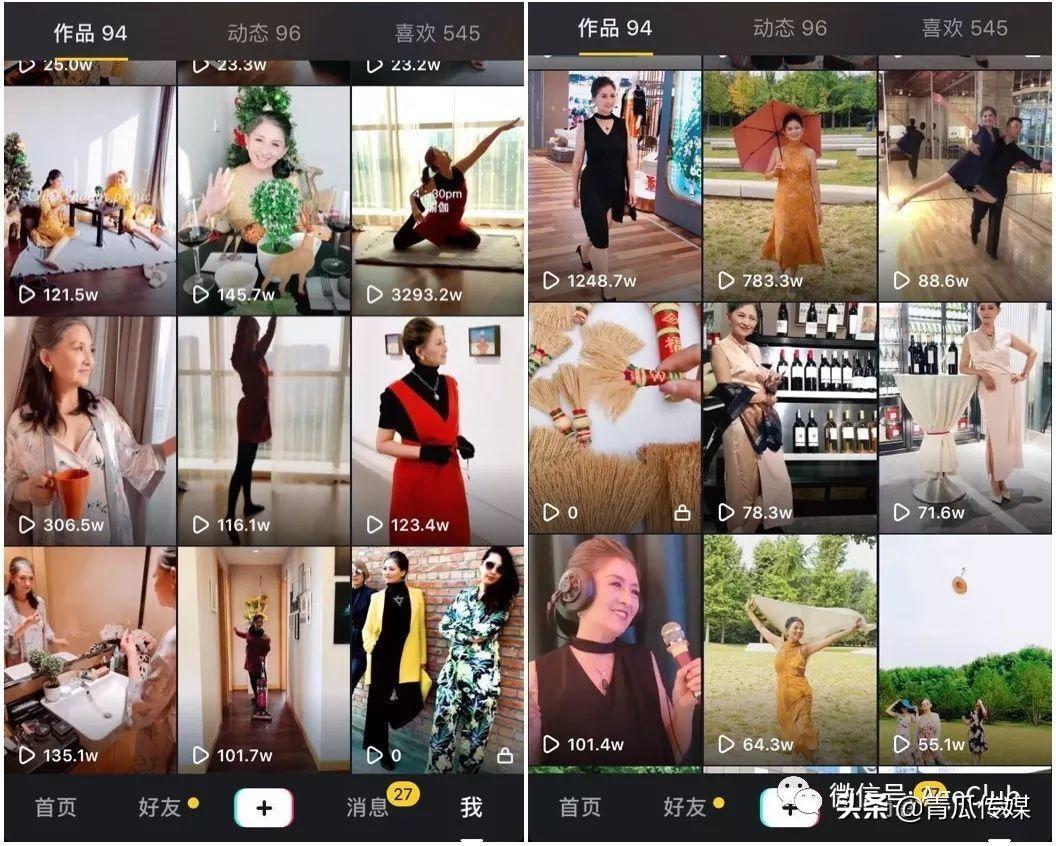The width and height of the screenshot is (1056, 846).
Task: Open the video with 3293.2w plays
Action: pos(437,200)
